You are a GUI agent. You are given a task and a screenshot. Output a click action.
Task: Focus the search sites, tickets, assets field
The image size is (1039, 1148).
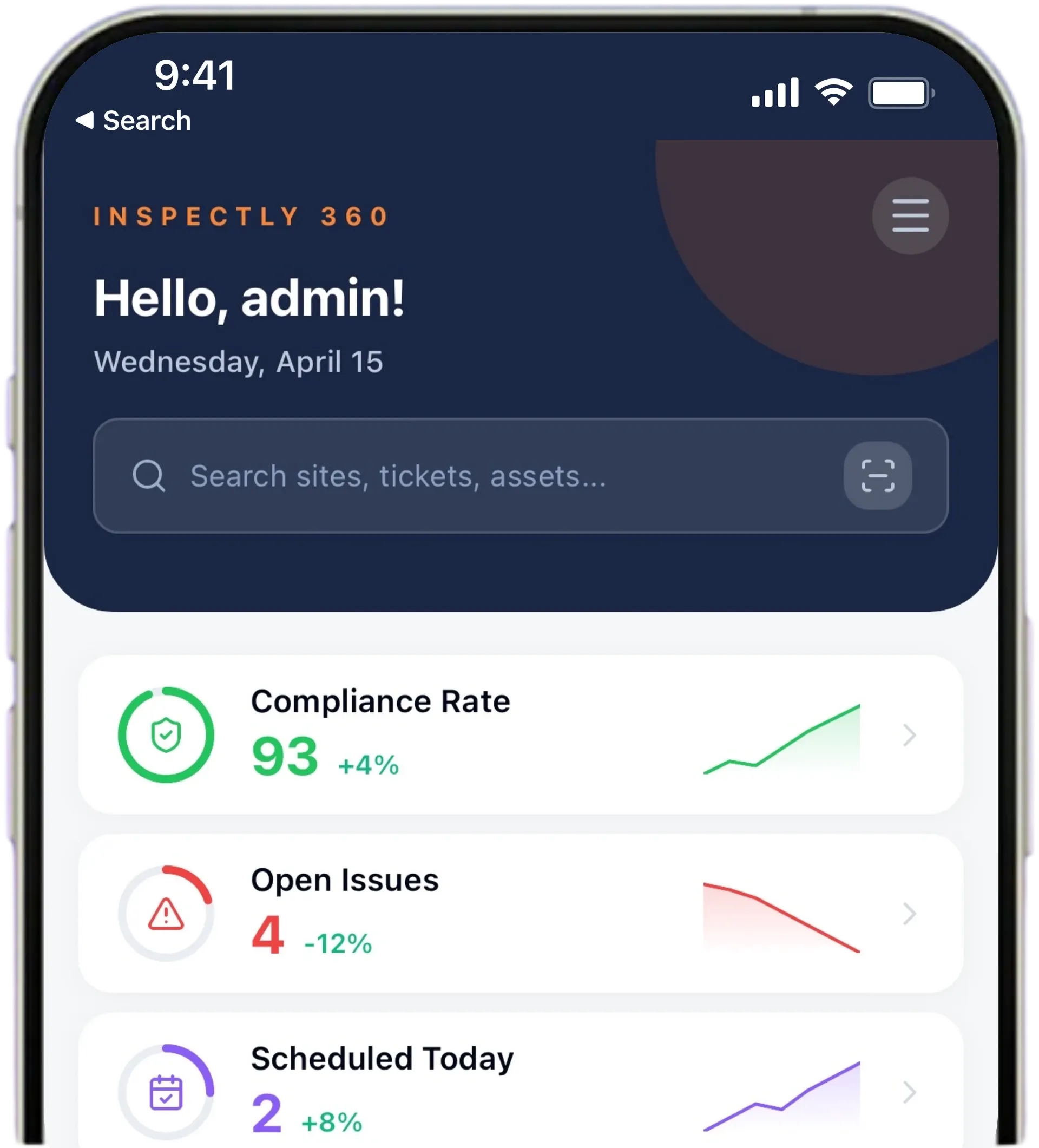tap(521, 475)
